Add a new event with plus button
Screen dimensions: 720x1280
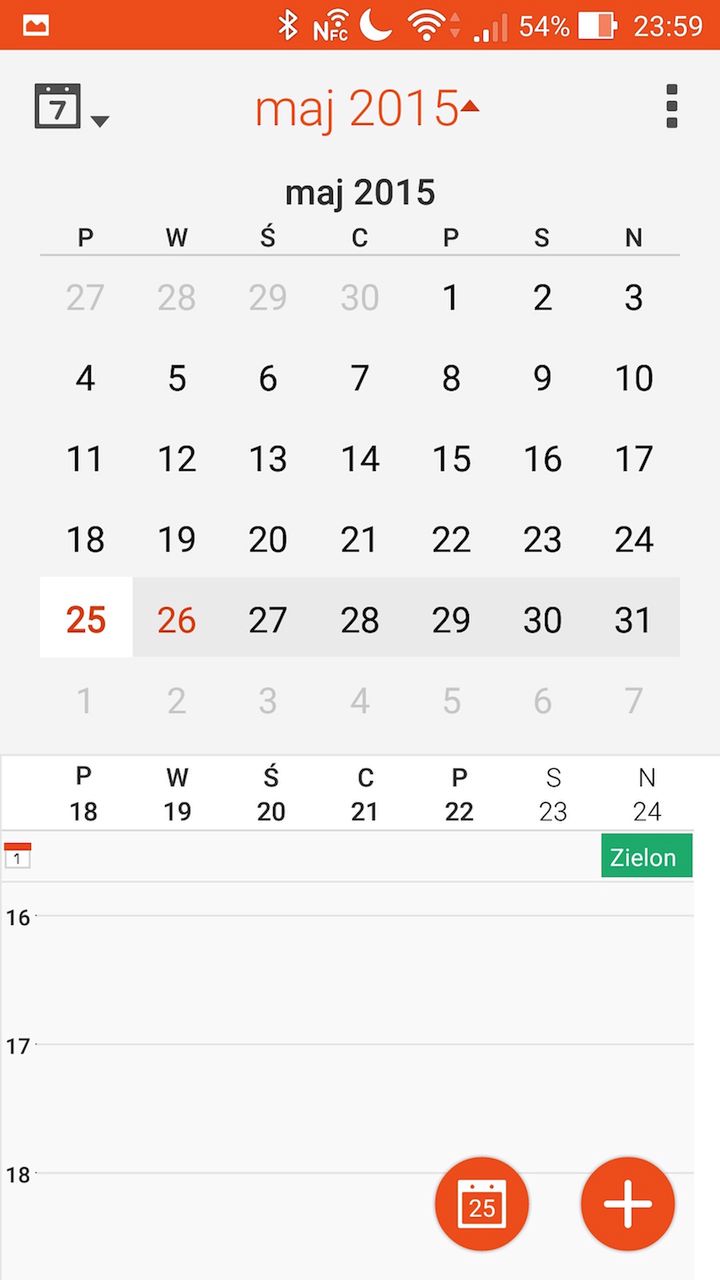tap(628, 1204)
